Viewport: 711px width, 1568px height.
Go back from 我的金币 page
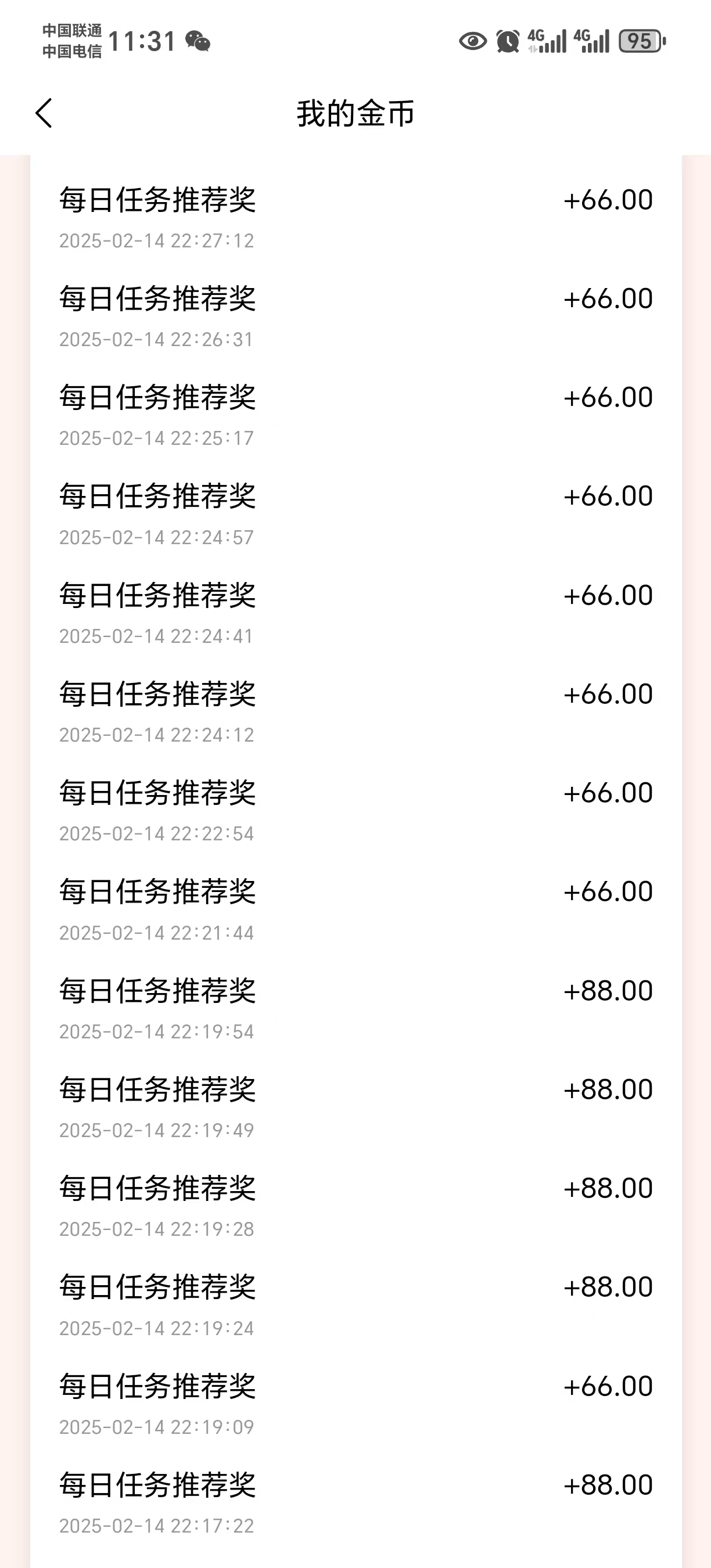44,113
